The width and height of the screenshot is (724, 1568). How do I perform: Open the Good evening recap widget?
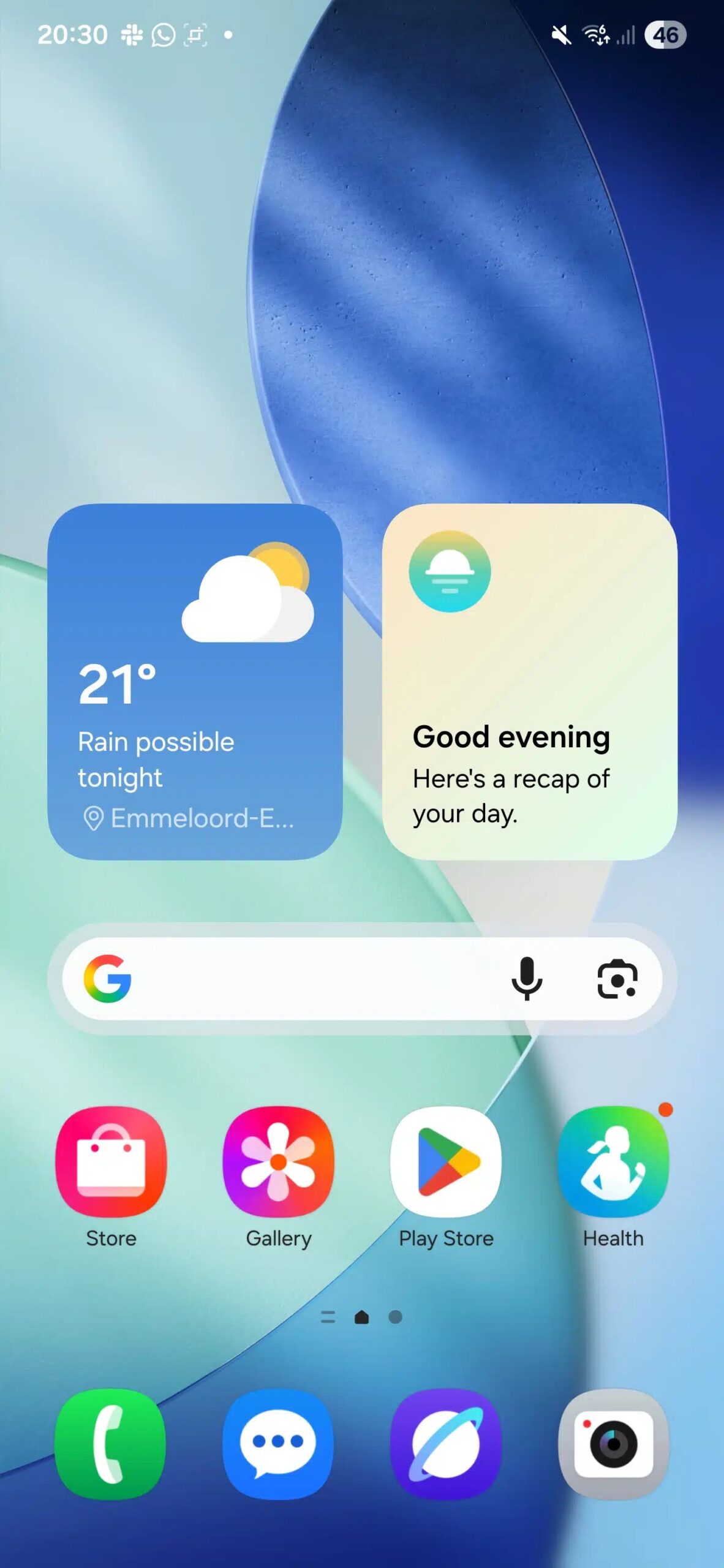coord(529,681)
